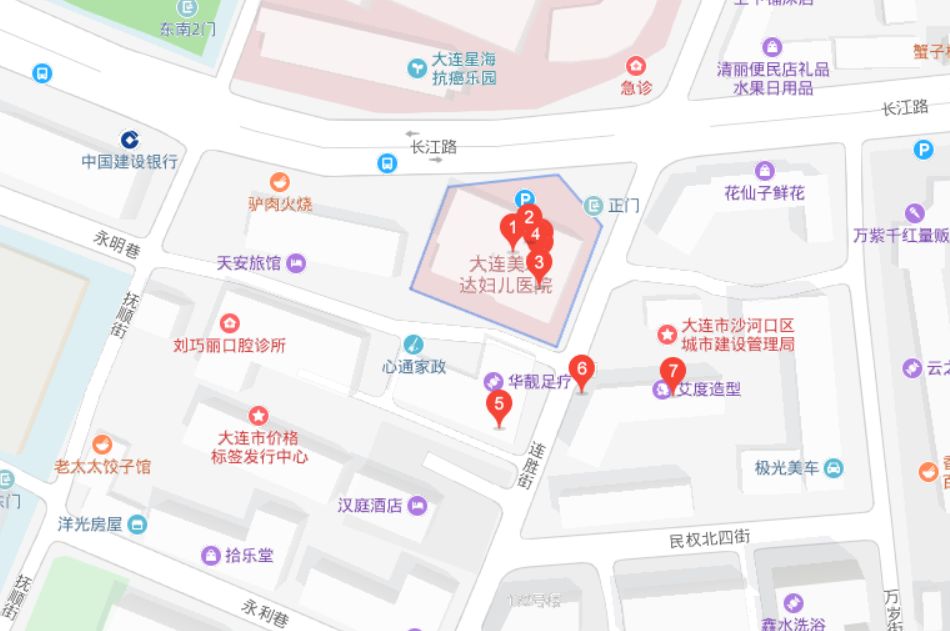Select the red marker numbered 2

[530, 214]
